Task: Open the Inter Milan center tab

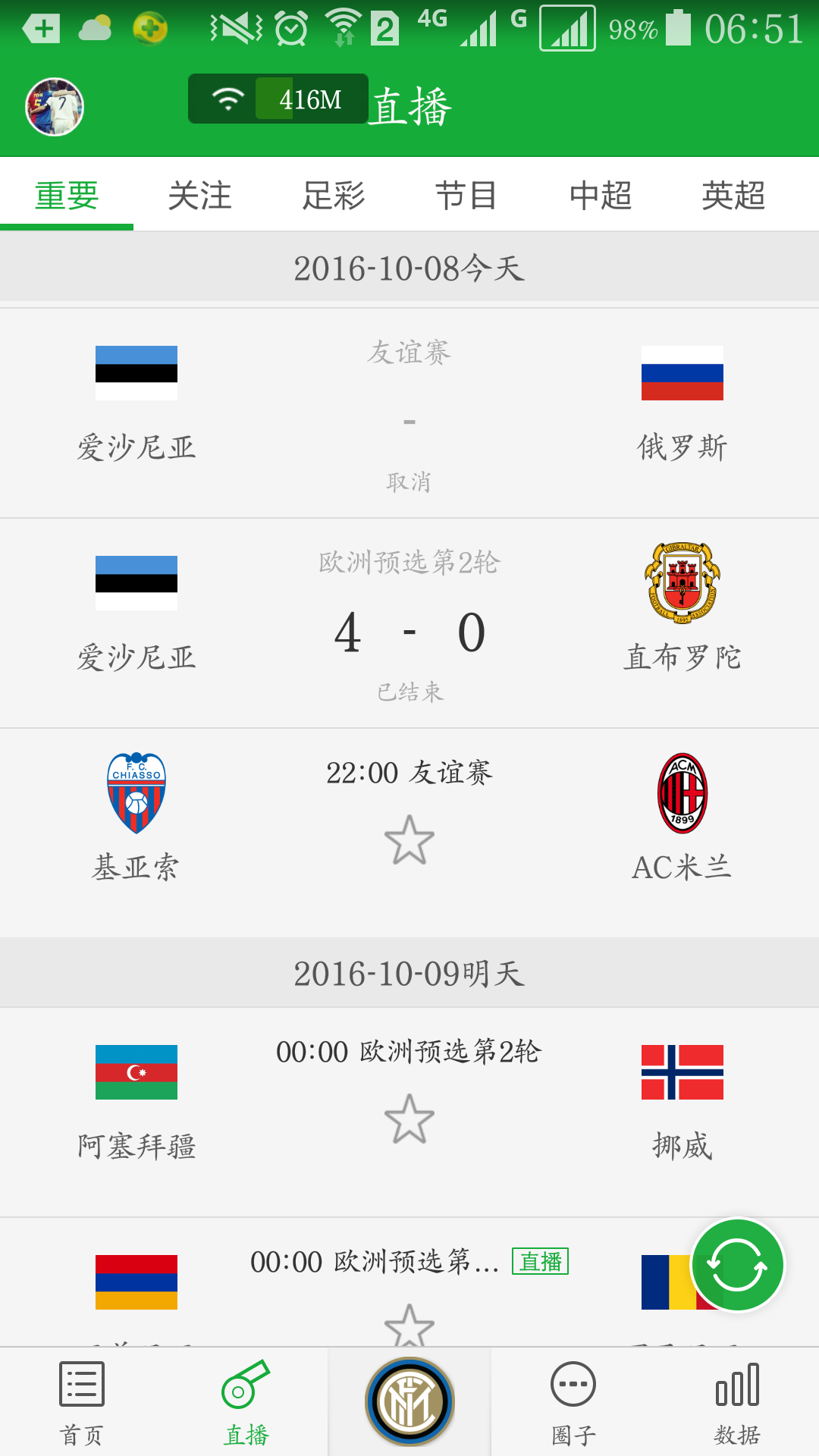Action: coord(409,1401)
